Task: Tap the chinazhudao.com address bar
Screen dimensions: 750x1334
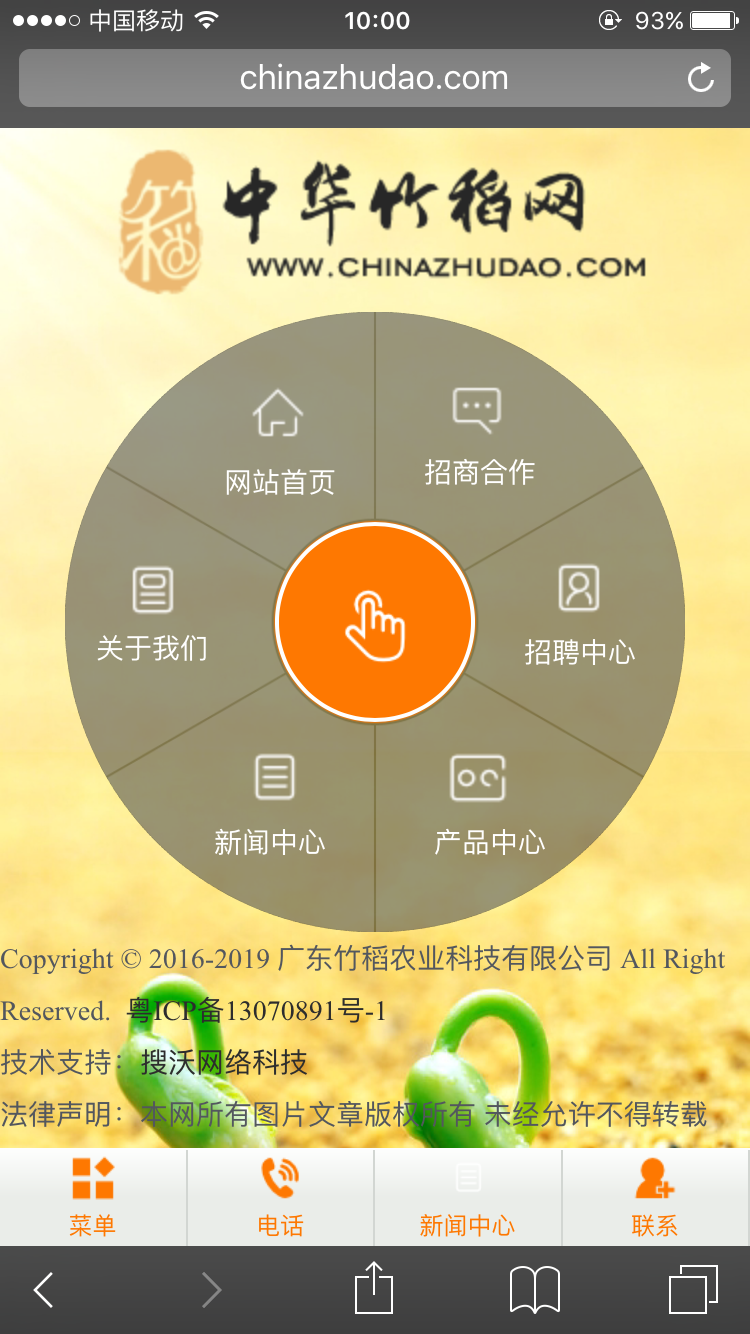Action: [373, 78]
